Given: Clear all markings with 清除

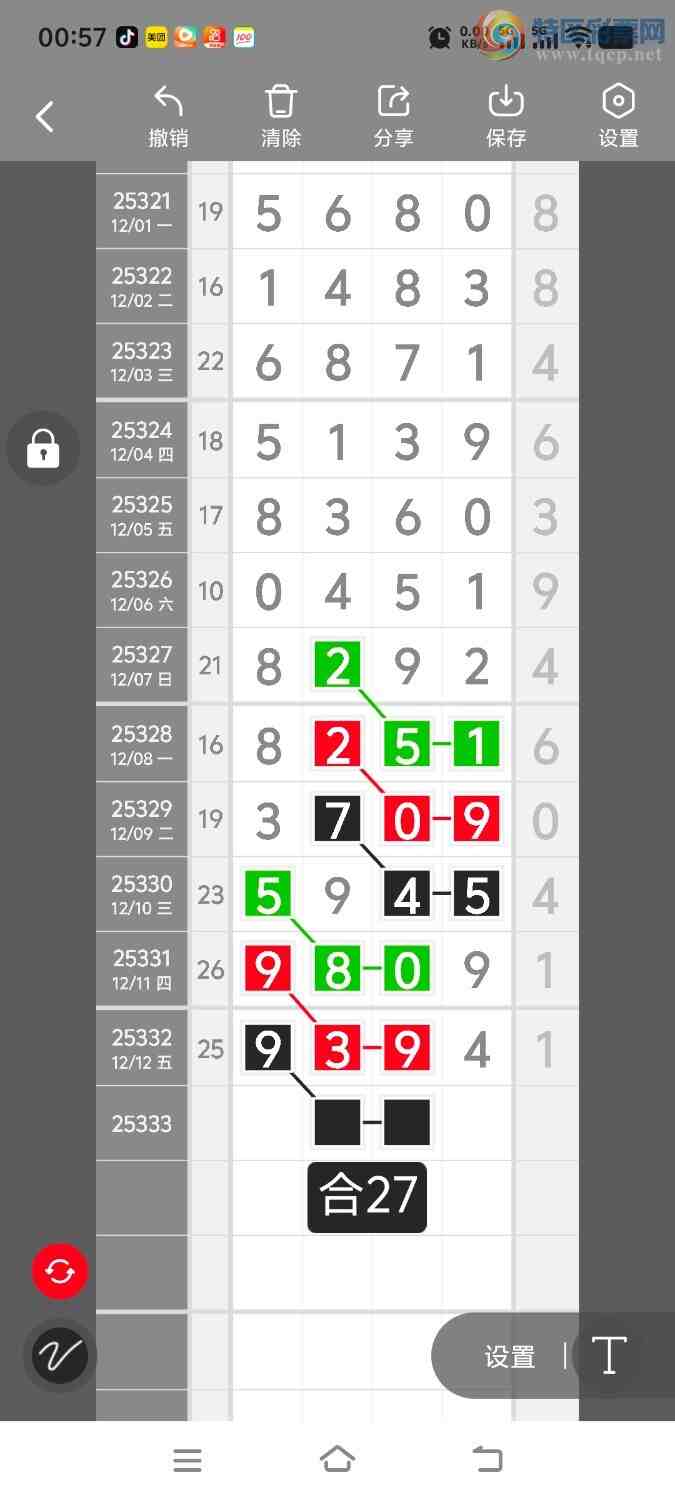Looking at the screenshot, I should 281,117.
